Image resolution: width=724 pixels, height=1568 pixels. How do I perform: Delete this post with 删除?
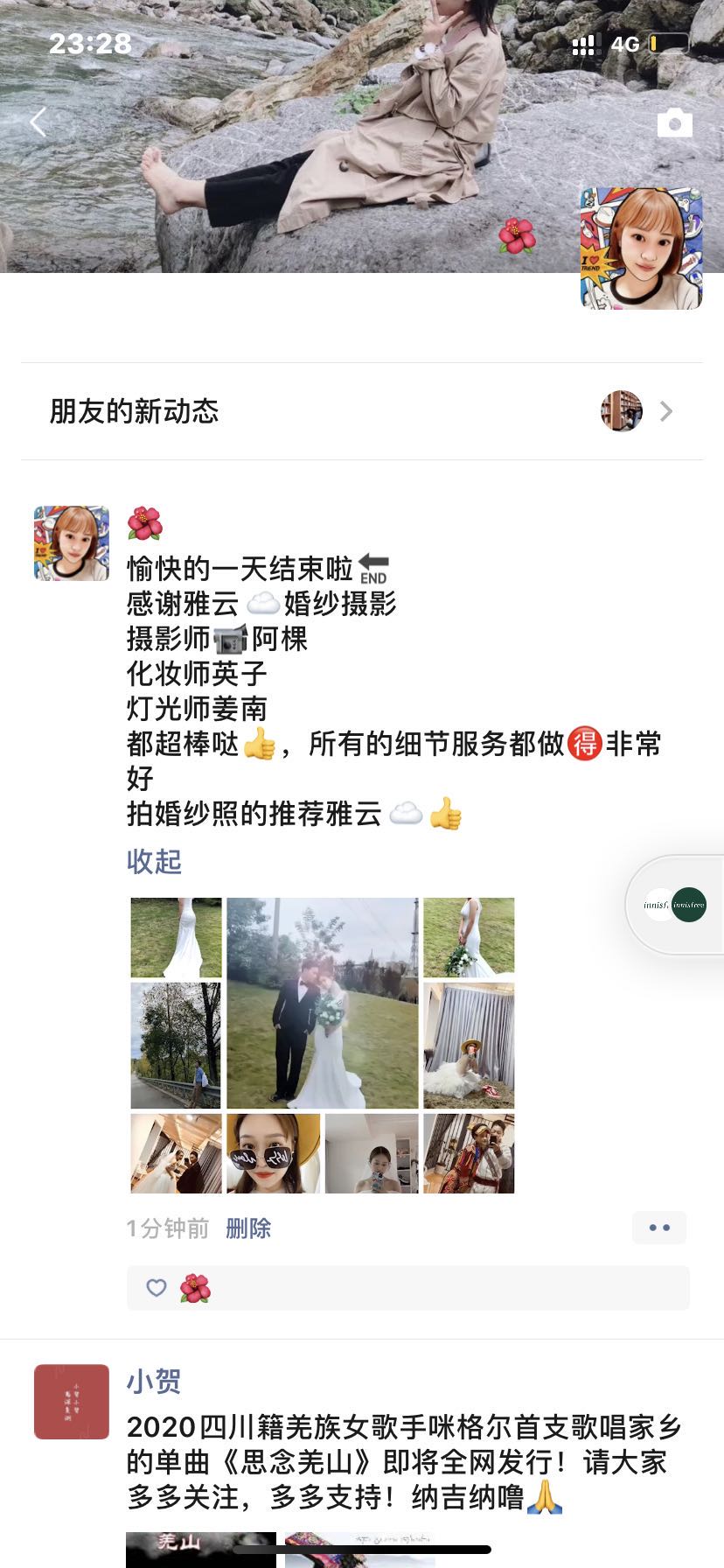click(248, 1228)
